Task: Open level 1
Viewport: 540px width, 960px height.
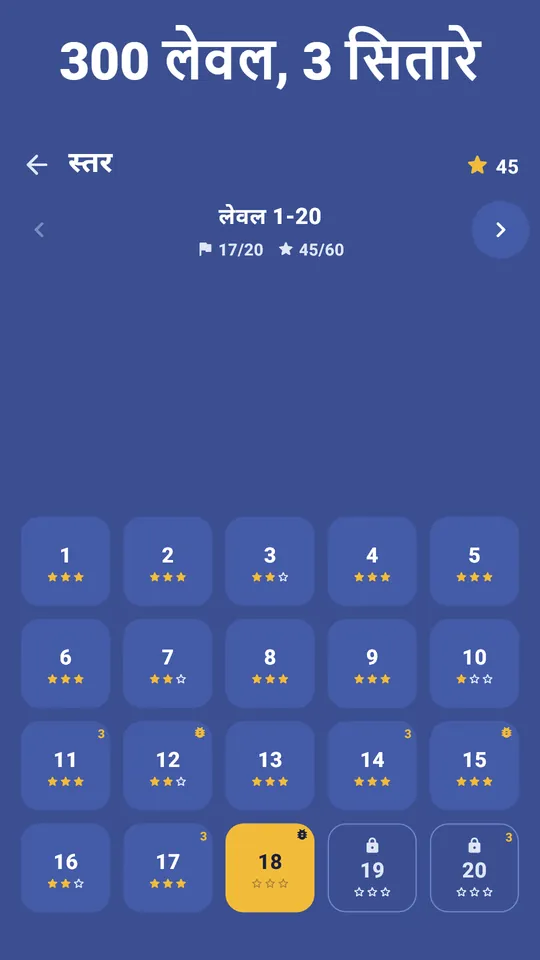Action: click(66, 561)
